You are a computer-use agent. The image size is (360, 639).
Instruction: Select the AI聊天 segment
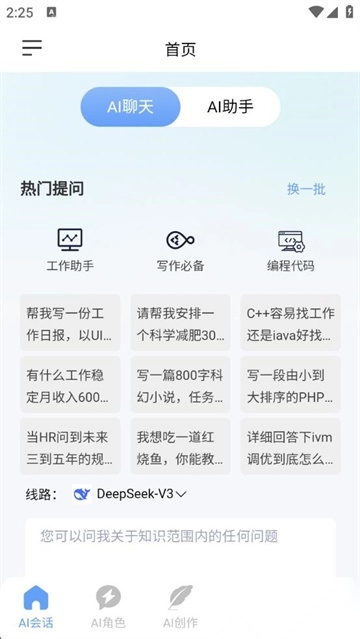tap(130, 107)
